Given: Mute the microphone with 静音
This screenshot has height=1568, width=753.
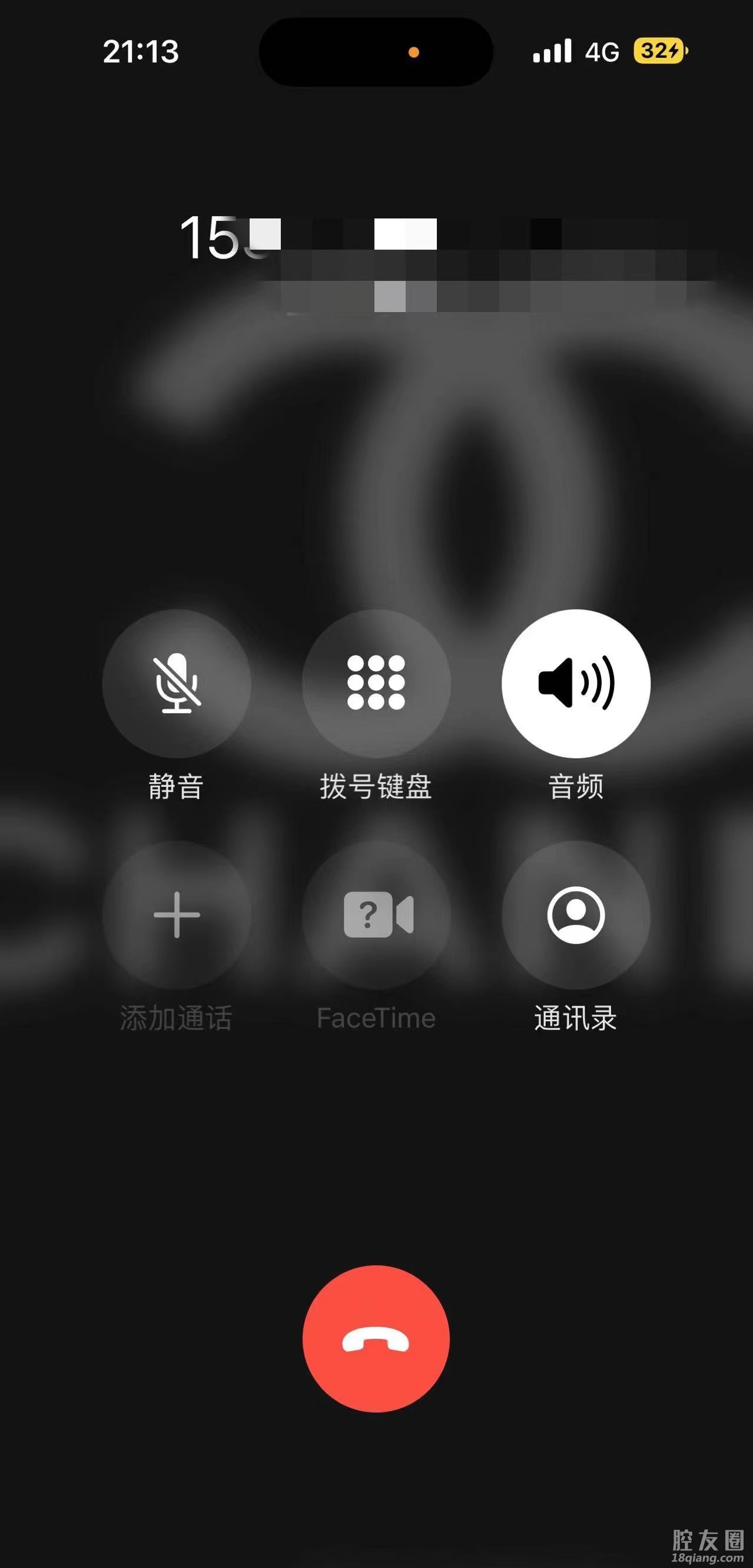Looking at the screenshot, I should click(177, 684).
